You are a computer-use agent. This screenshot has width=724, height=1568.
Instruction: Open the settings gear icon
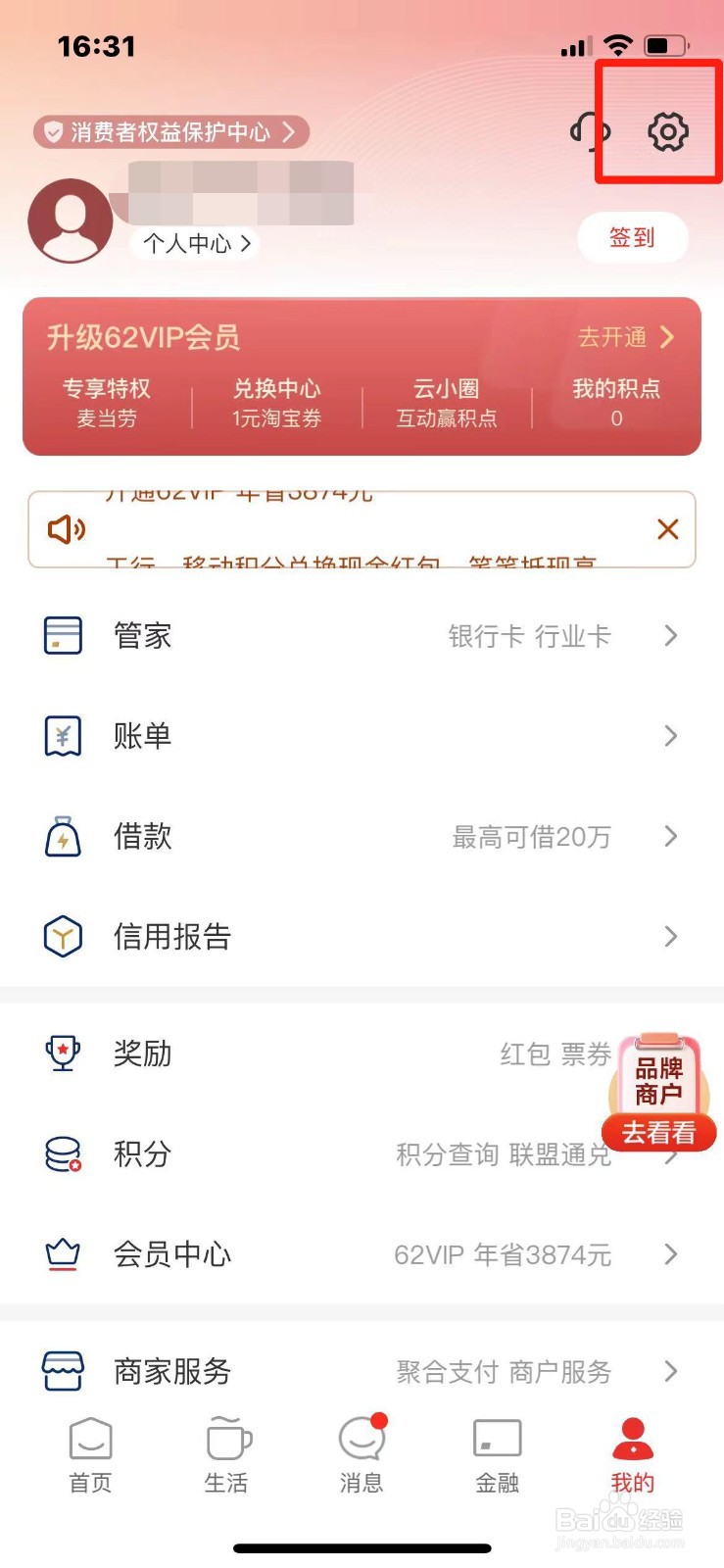coord(668,131)
